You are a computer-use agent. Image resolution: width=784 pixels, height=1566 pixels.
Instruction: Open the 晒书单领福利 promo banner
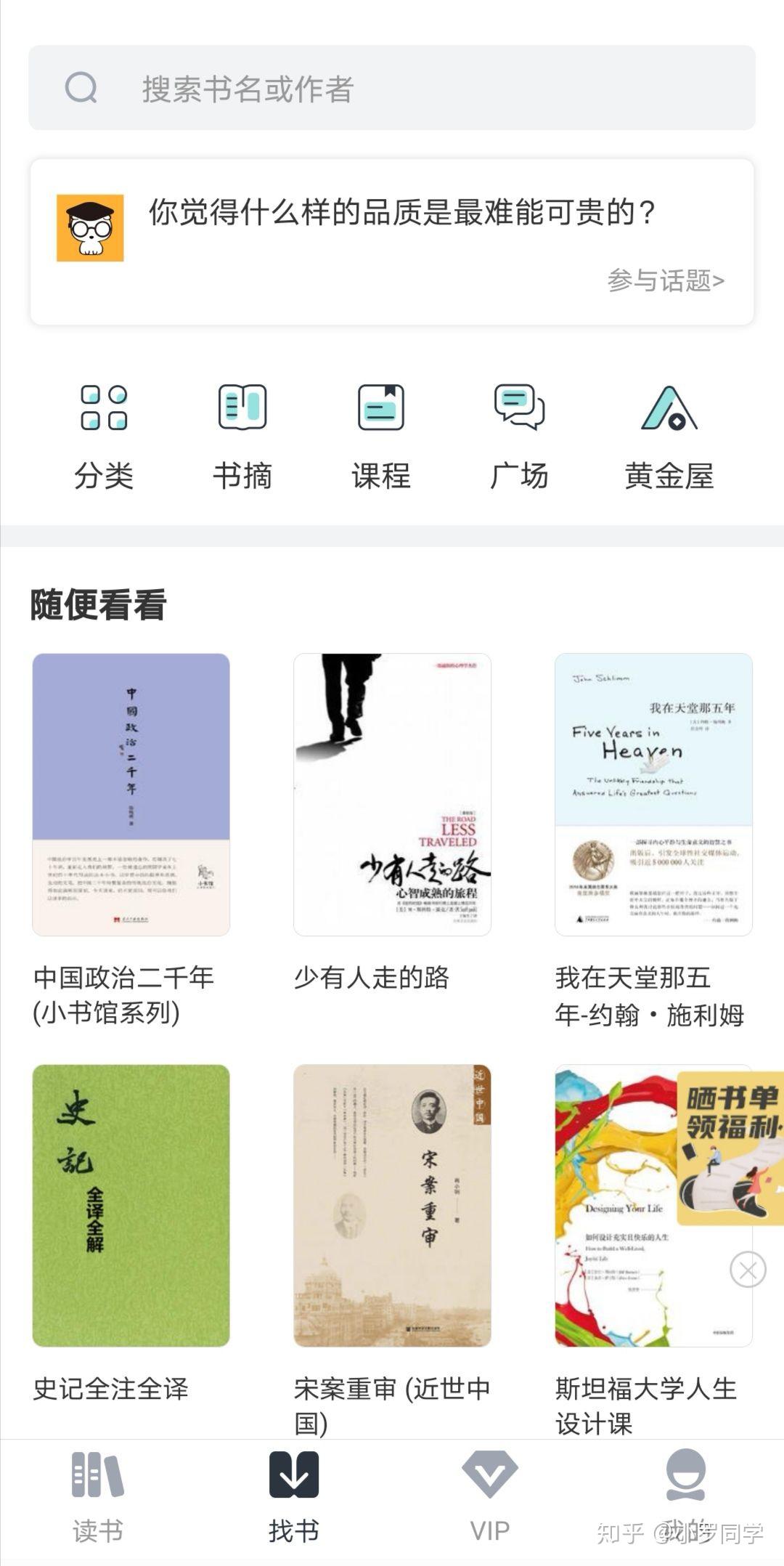coord(730,1148)
